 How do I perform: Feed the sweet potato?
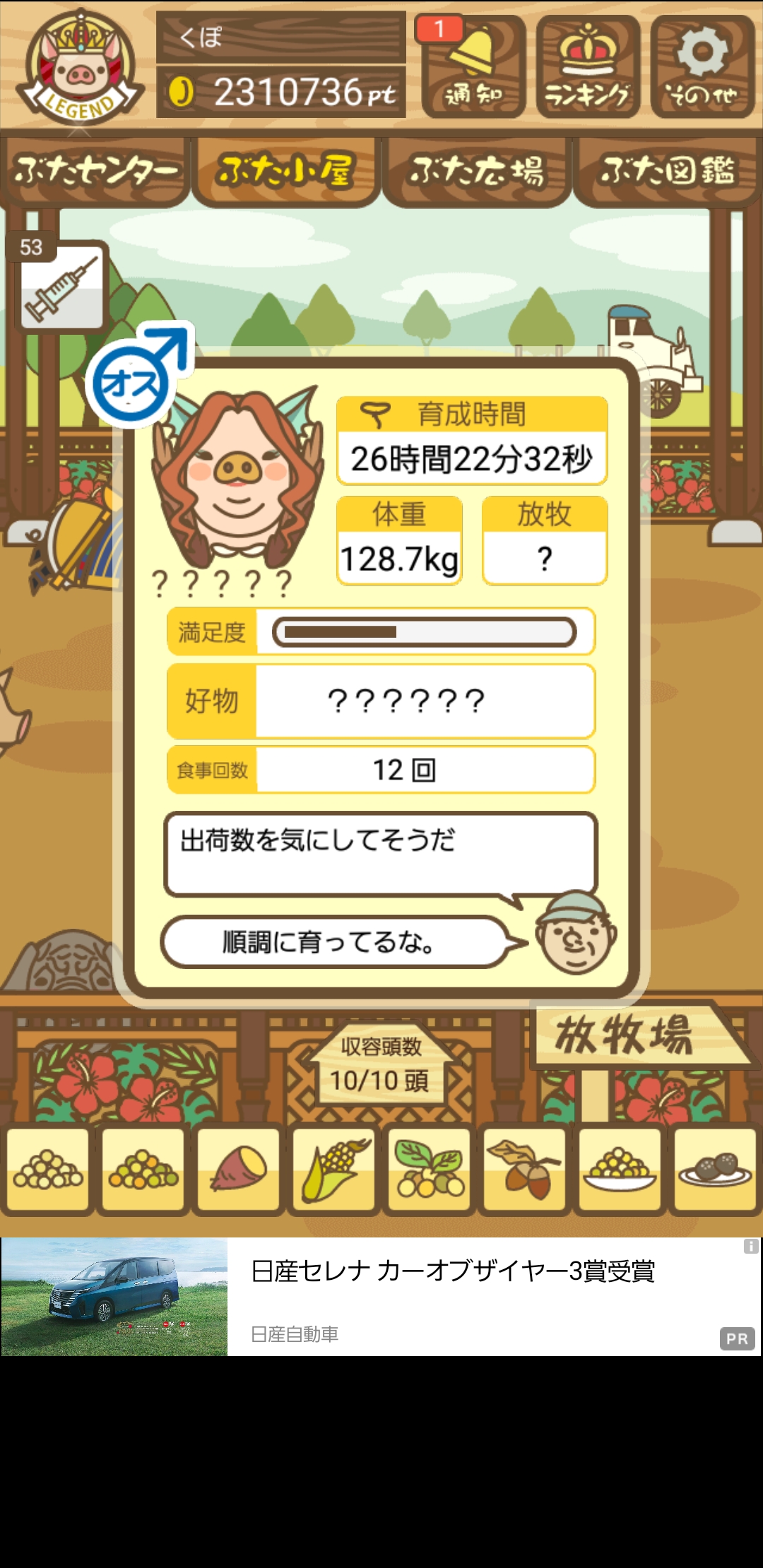238,1170
